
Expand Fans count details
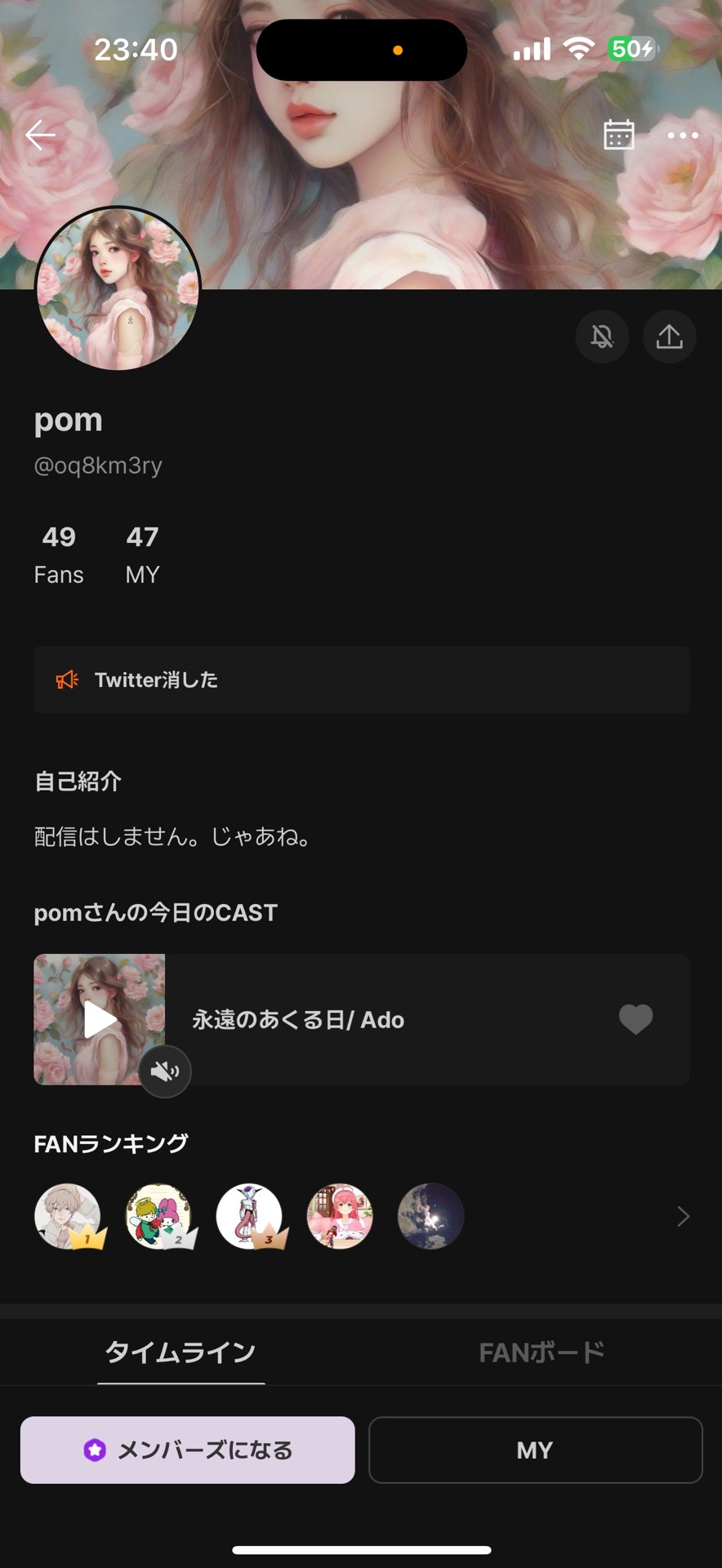[x=58, y=554]
